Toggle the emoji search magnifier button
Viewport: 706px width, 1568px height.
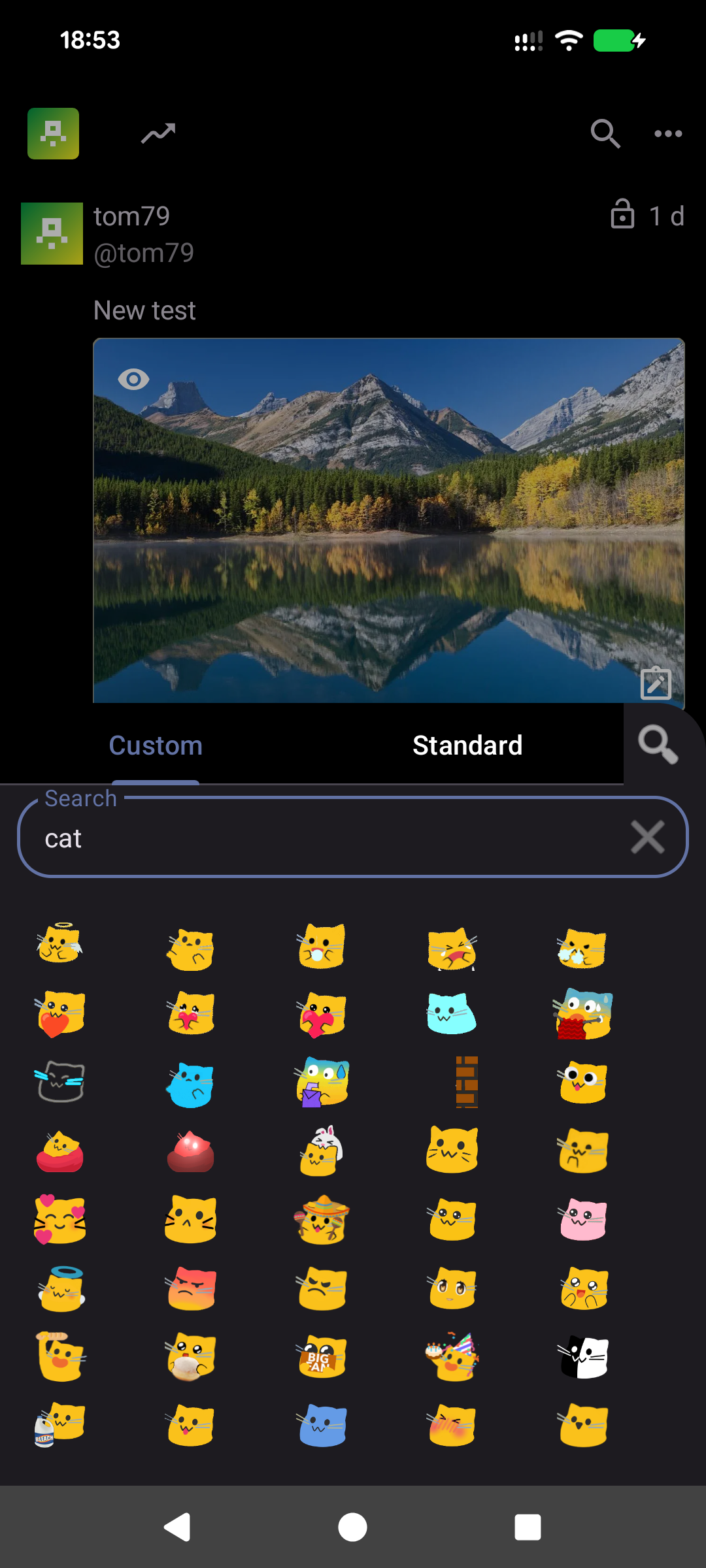coord(658,744)
